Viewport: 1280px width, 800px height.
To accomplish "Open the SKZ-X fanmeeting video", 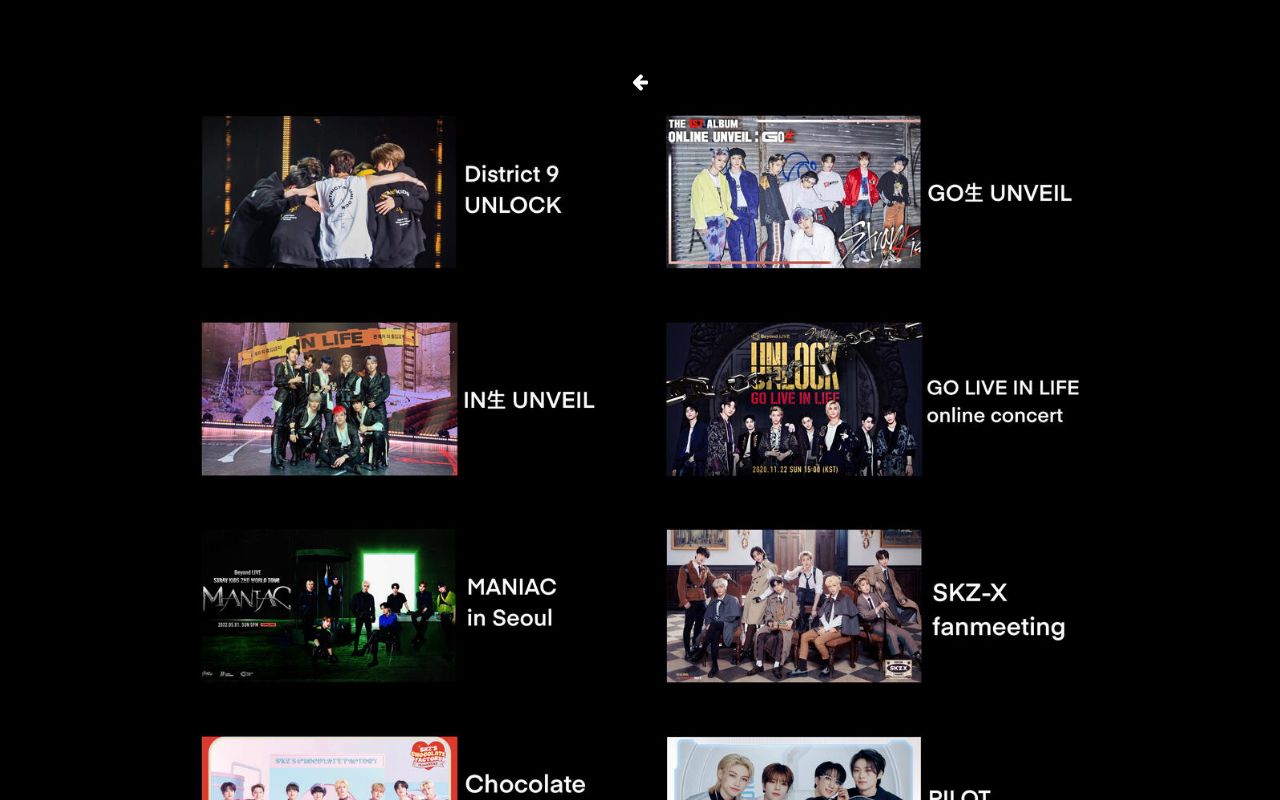I will click(x=793, y=606).
